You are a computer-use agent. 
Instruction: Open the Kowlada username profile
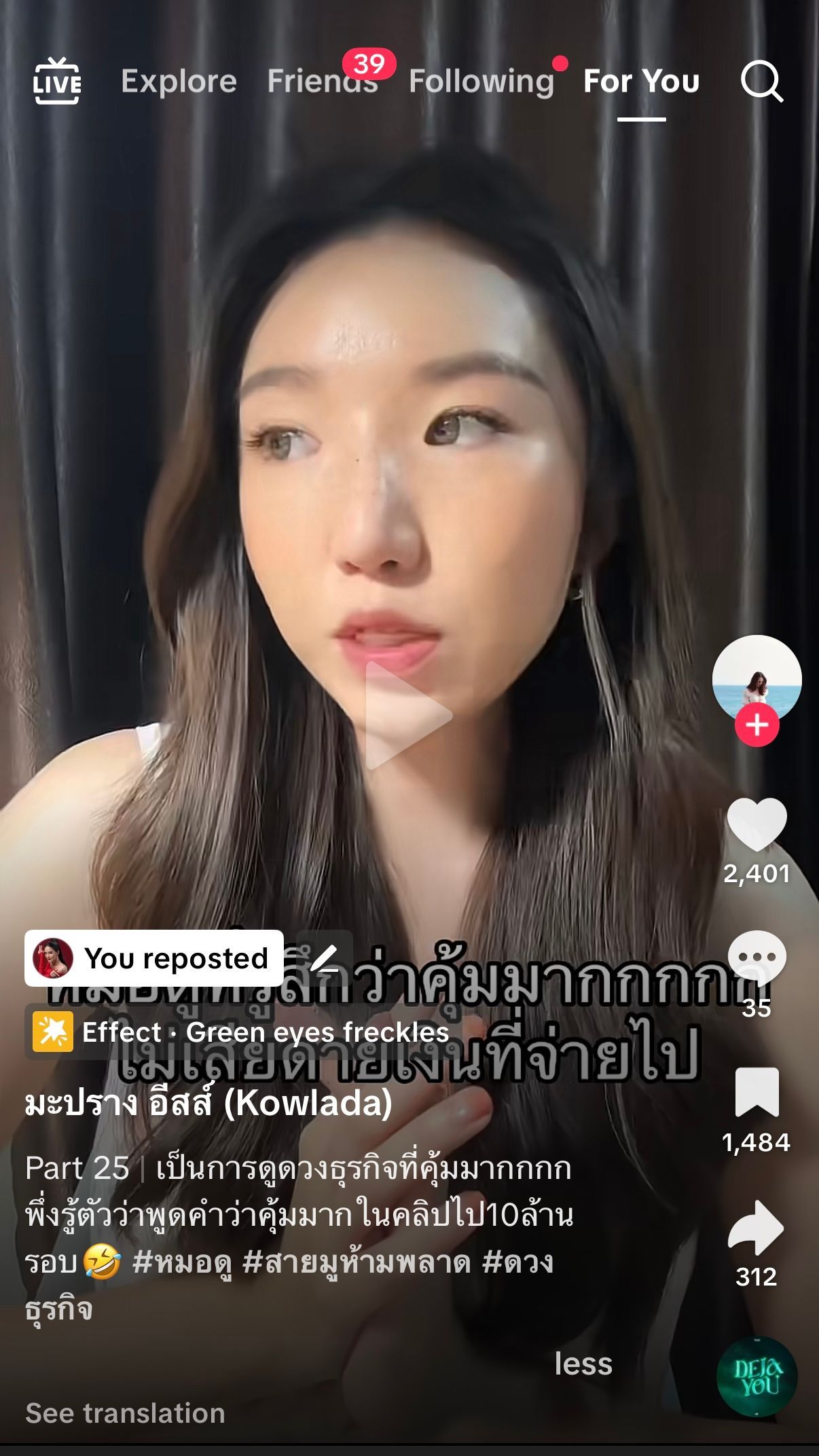(x=208, y=1104)
